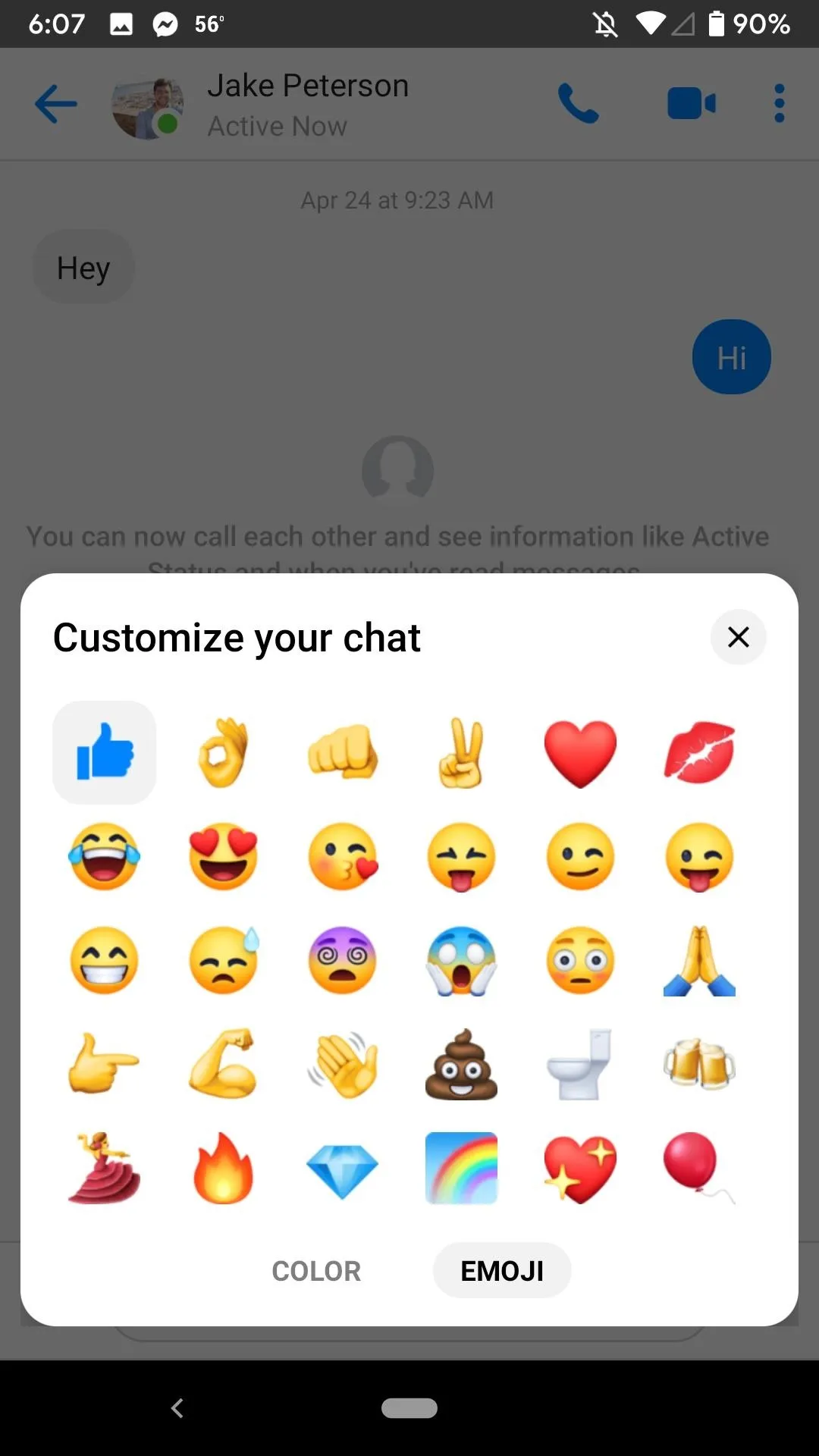This screenshot has width=819, height=1456.
Task: Choose the laughing tears emoji
Action: tap(105, 857)
